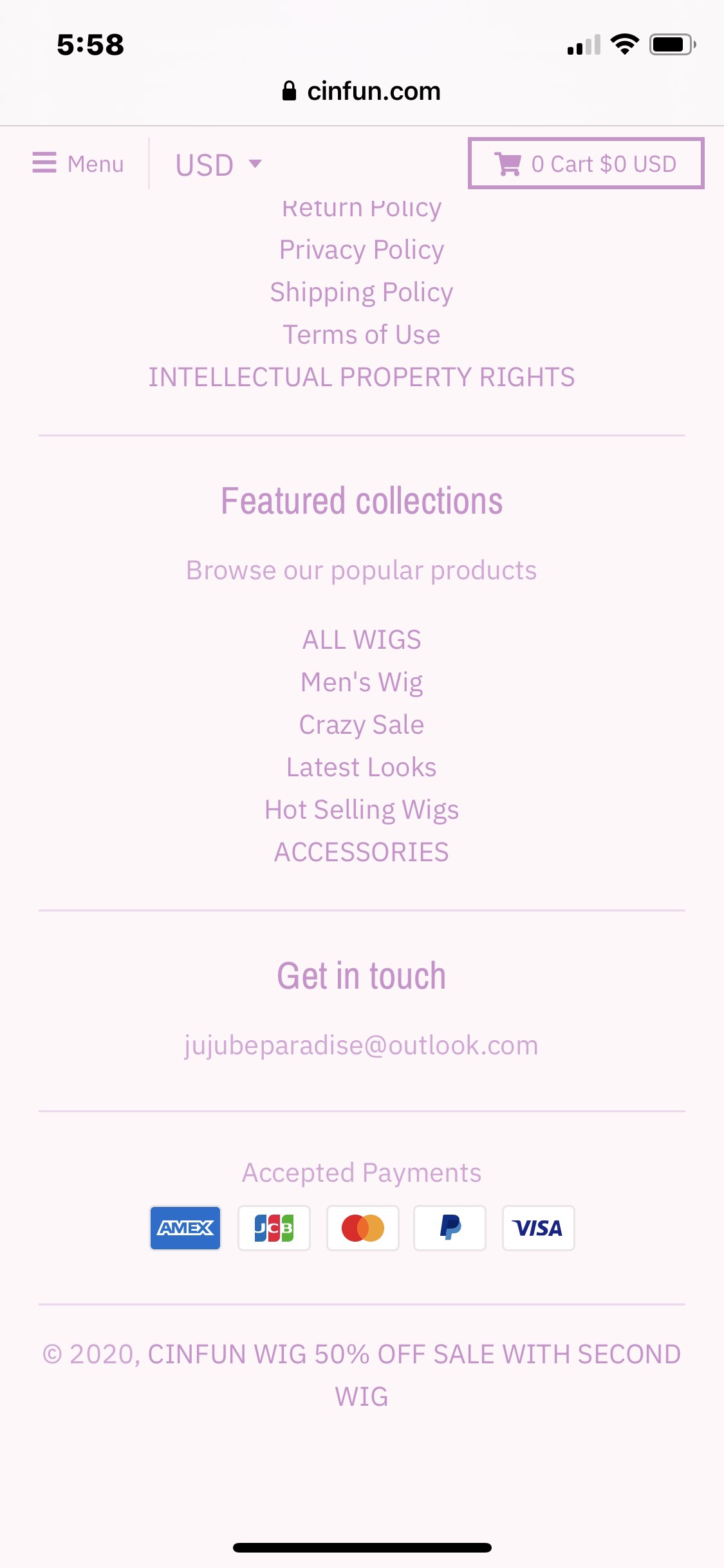Tap the jujubeparadise@outlook.com email link
This screenshot has width=724, height=1568.
tap(361, 1045)
